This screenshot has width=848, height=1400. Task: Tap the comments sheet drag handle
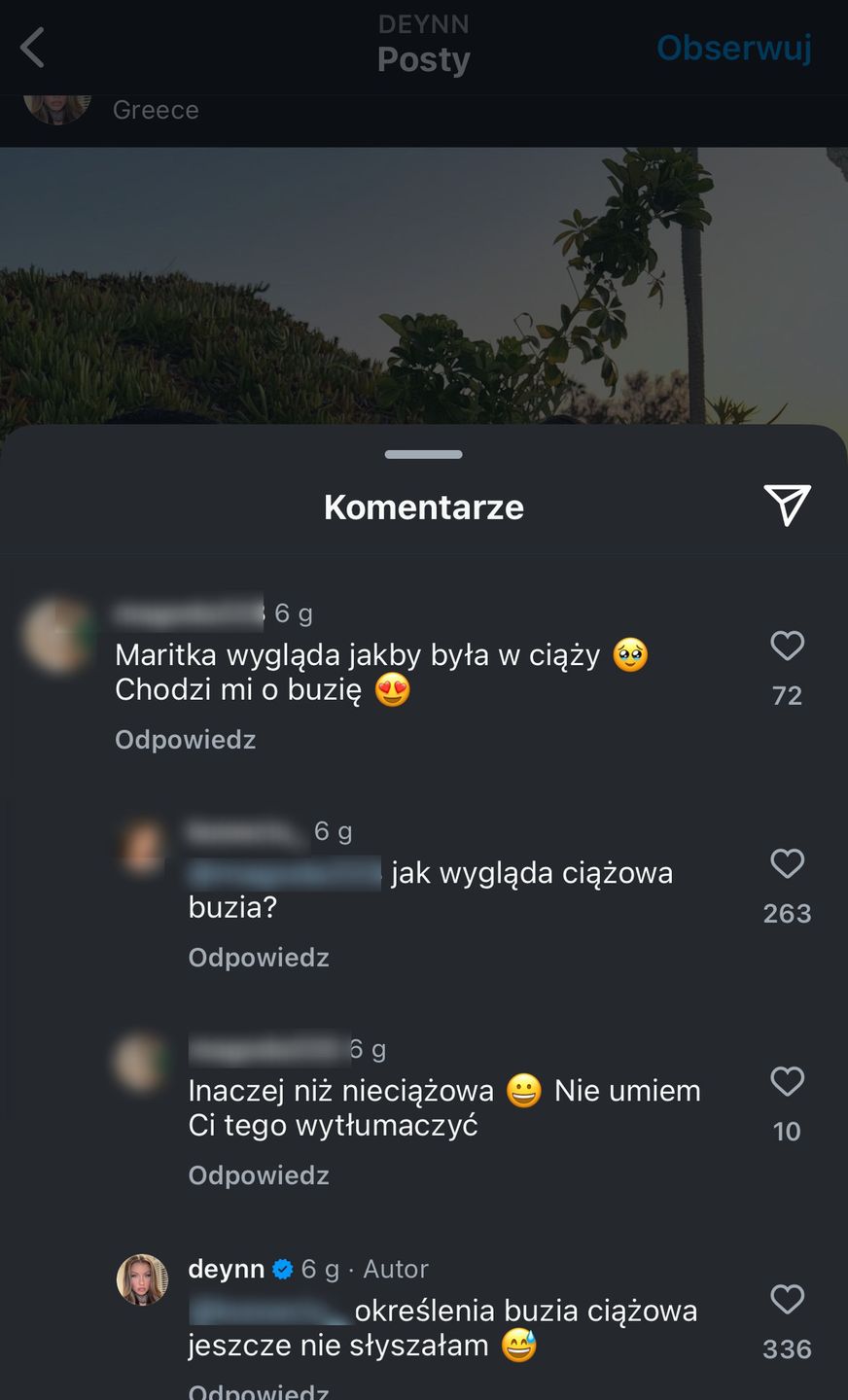(x=423, y=454)
